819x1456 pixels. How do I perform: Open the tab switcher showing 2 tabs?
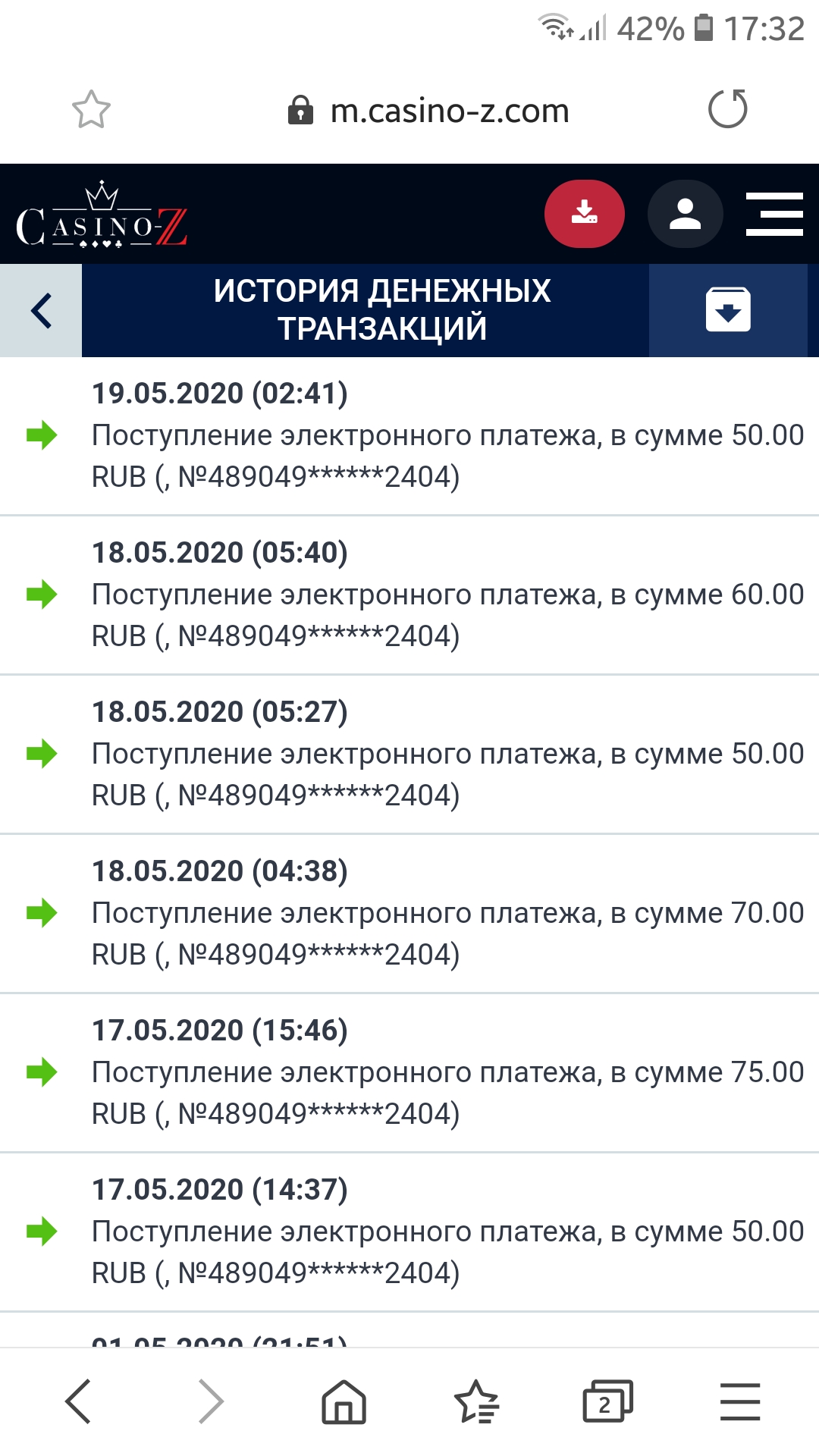tap(607, 1401)
